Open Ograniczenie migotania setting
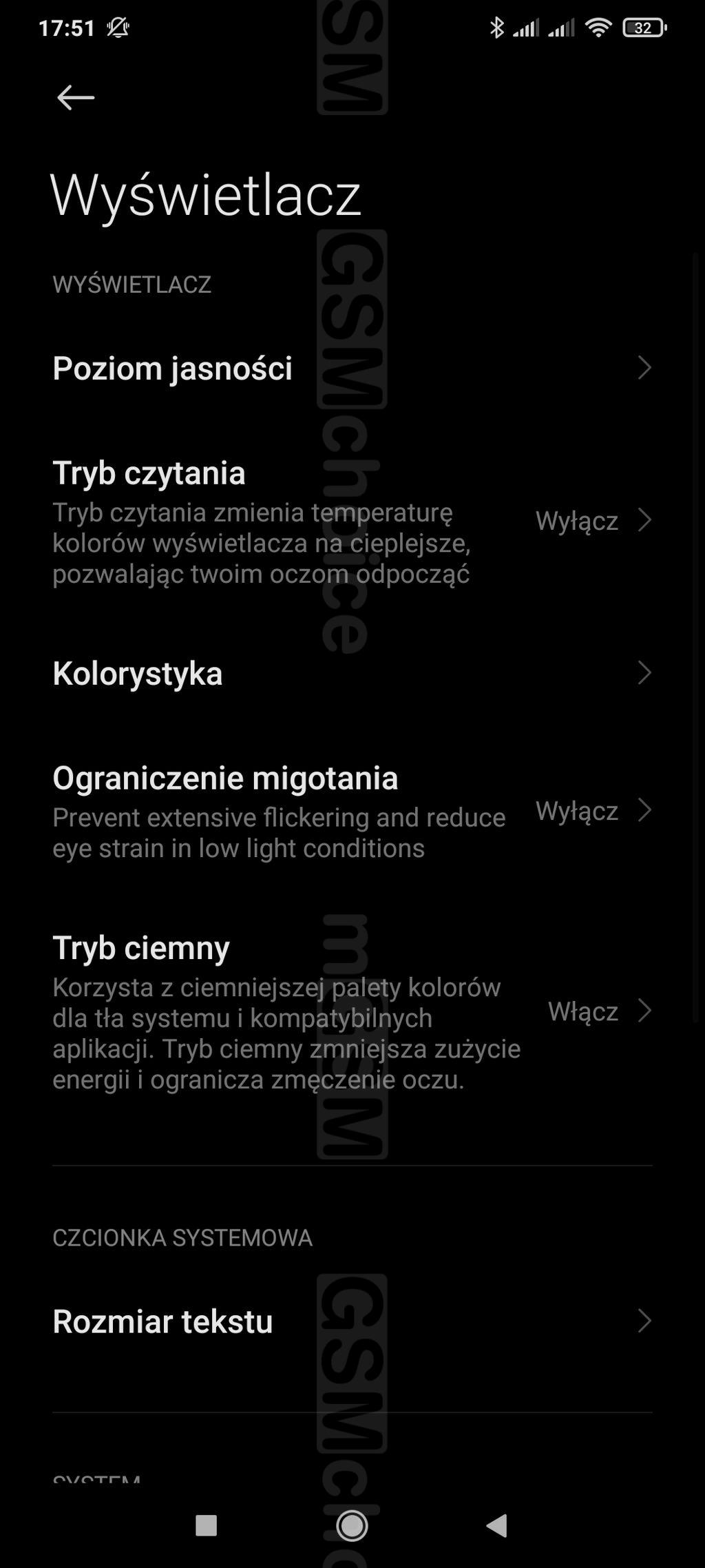The image size is (705, 1568). (x=351, y=811)
